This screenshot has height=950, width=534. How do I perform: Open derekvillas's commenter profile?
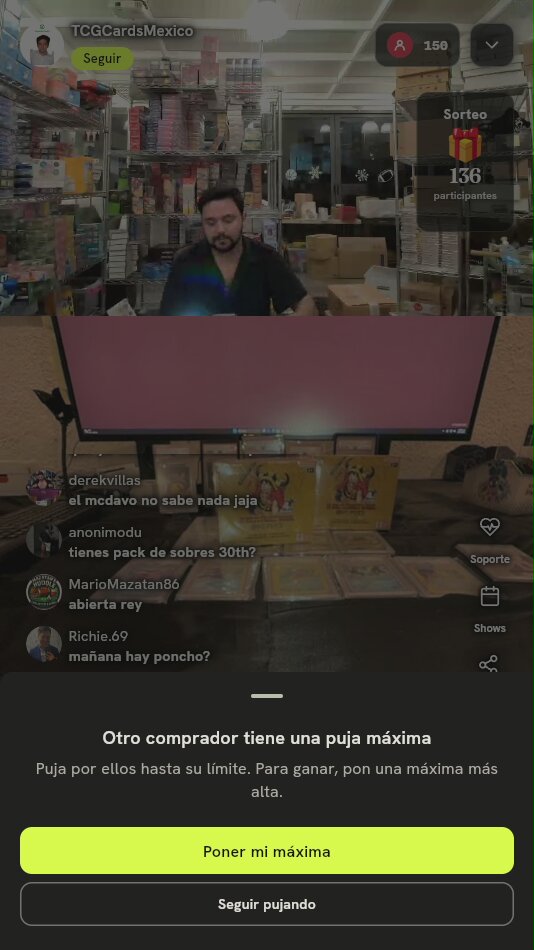[44, 488]
